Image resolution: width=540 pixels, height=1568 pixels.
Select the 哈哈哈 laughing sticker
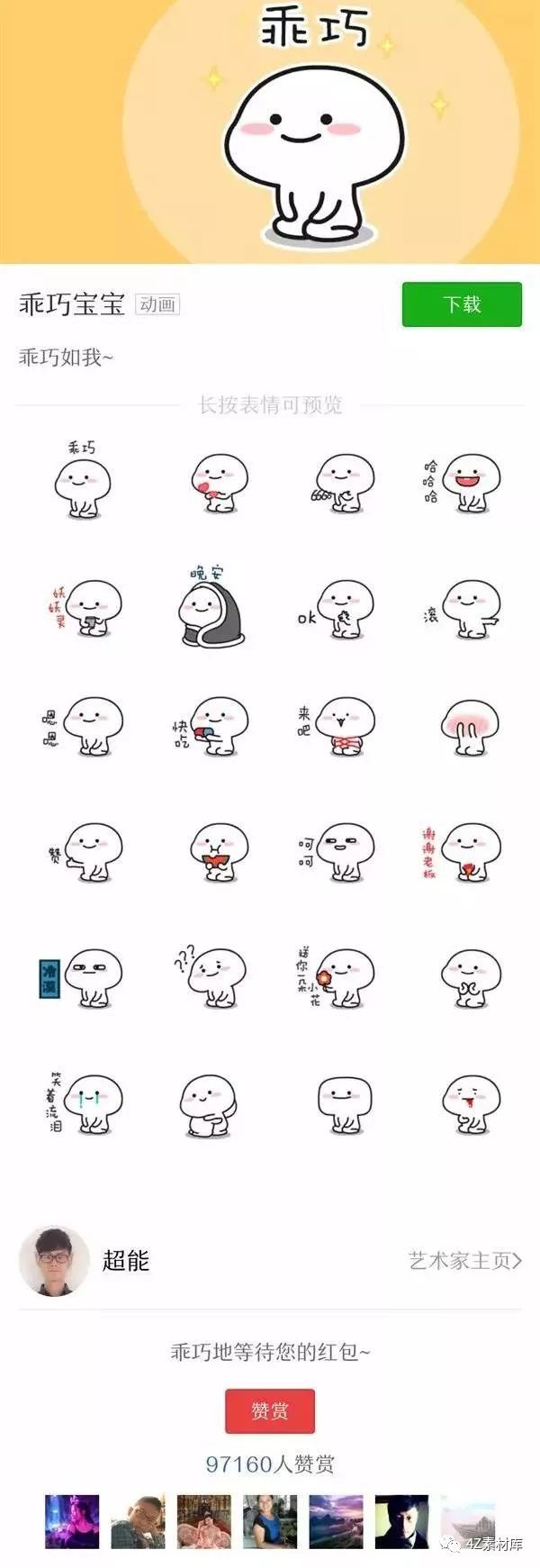click(x=463, y=483)
